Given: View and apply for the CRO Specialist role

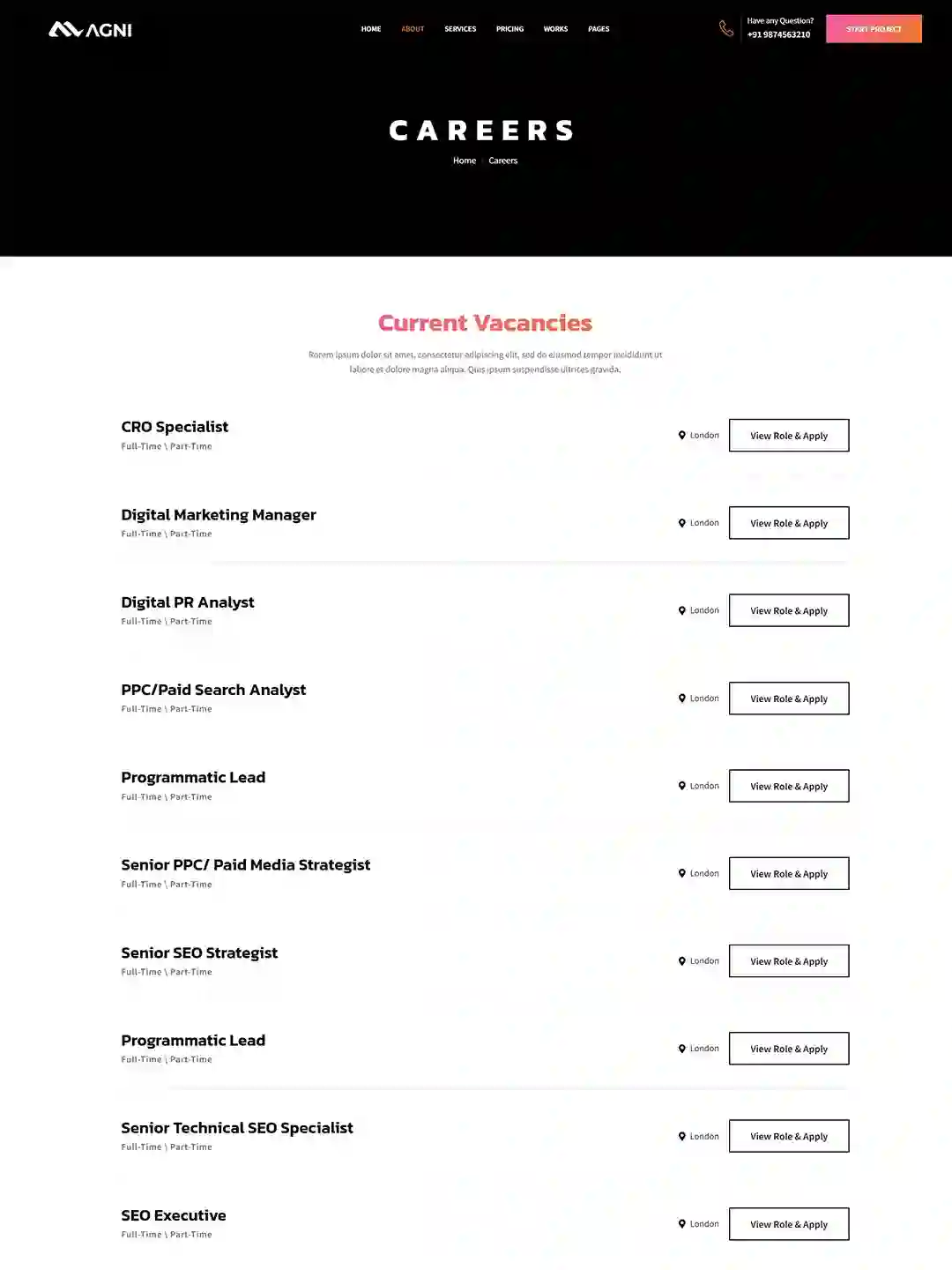Looking at the screenshot, I should click(789, 436).
